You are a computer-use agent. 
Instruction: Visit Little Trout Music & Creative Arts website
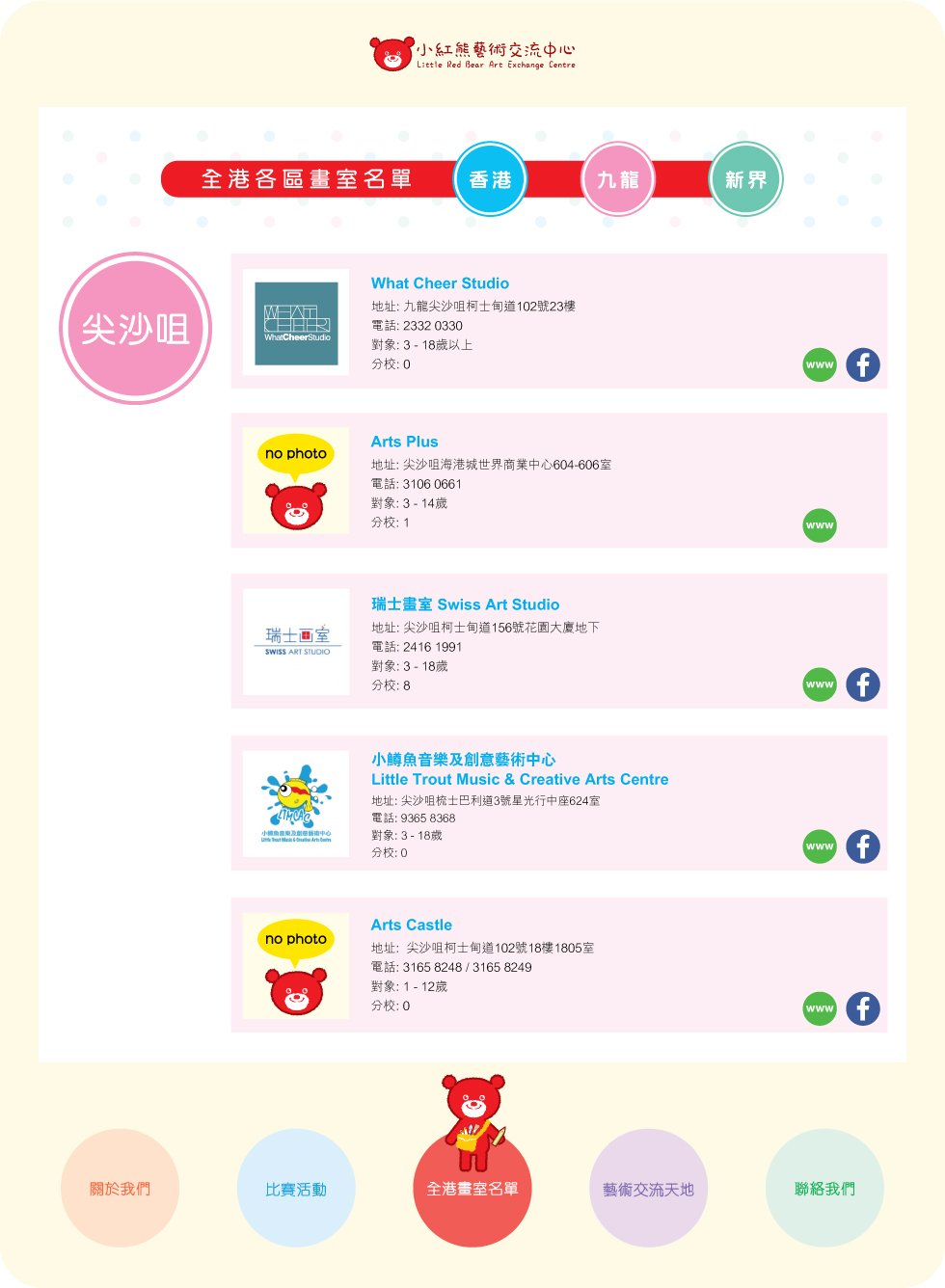(x=820, y=846)
